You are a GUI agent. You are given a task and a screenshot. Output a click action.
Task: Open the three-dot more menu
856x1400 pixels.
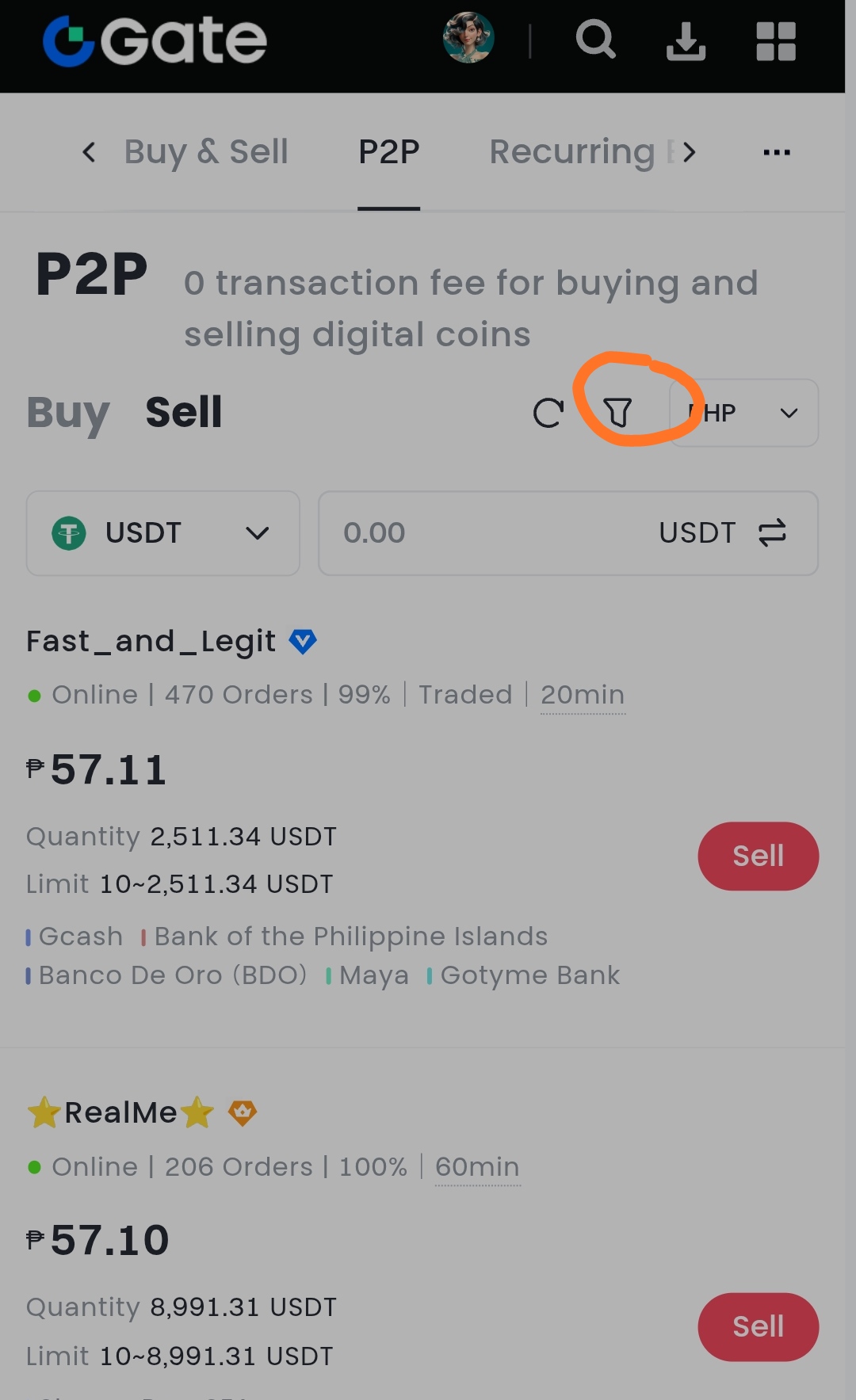(x=776, y=152)
